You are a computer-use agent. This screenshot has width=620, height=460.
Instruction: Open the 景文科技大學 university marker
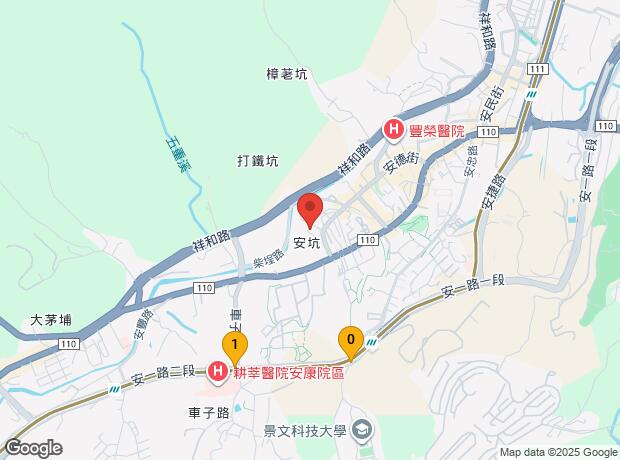click(362, 431)
